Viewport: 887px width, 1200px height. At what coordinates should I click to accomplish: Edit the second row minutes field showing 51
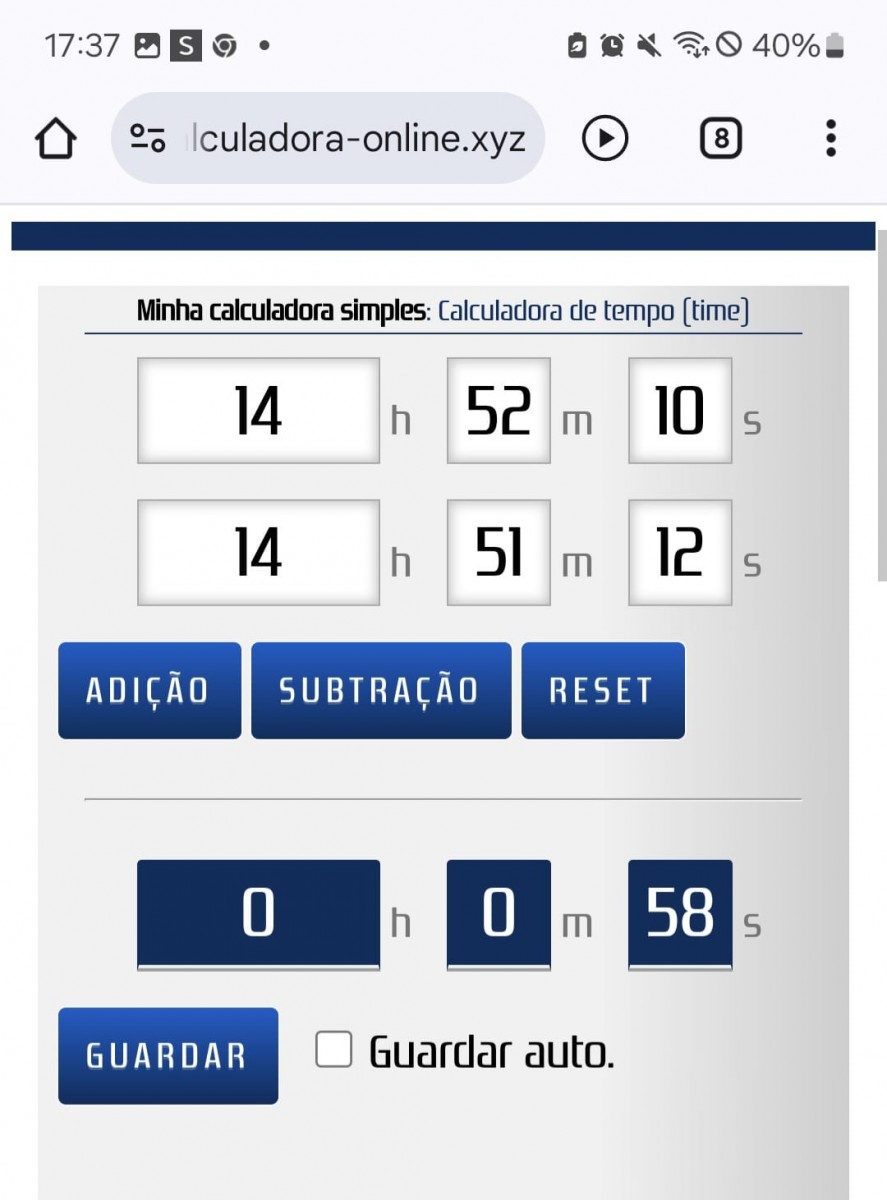coord(498,553)
